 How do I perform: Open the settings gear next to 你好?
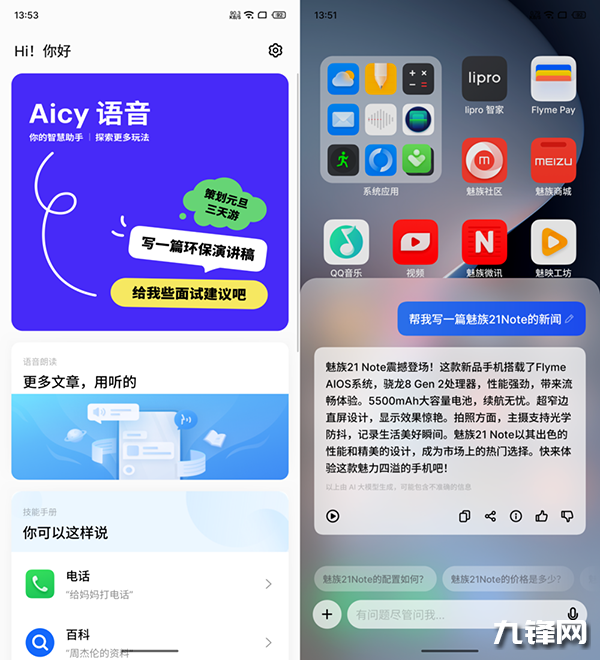[275, 51]
